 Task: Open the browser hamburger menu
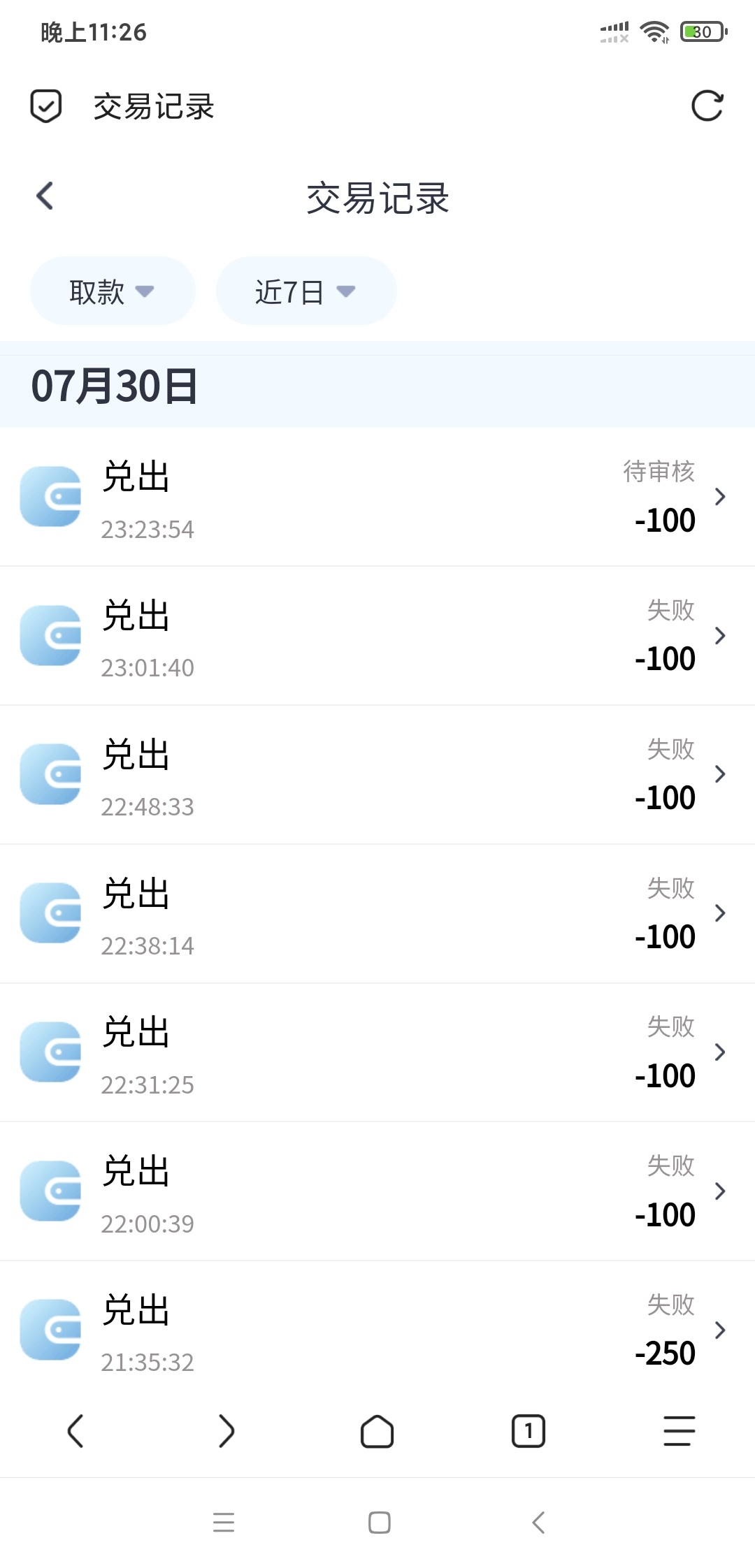(x=679, y=1431)
